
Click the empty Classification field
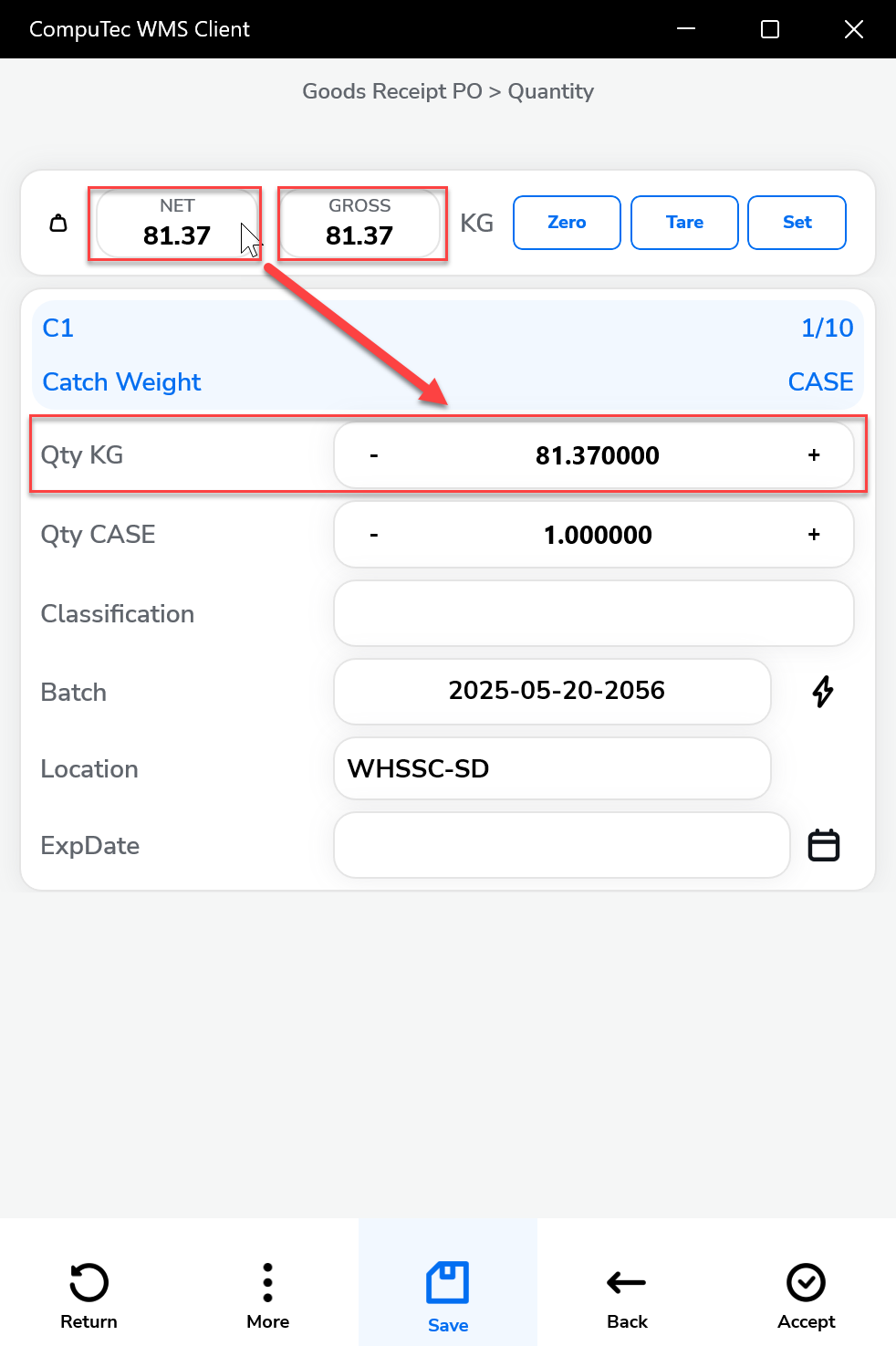594,613
